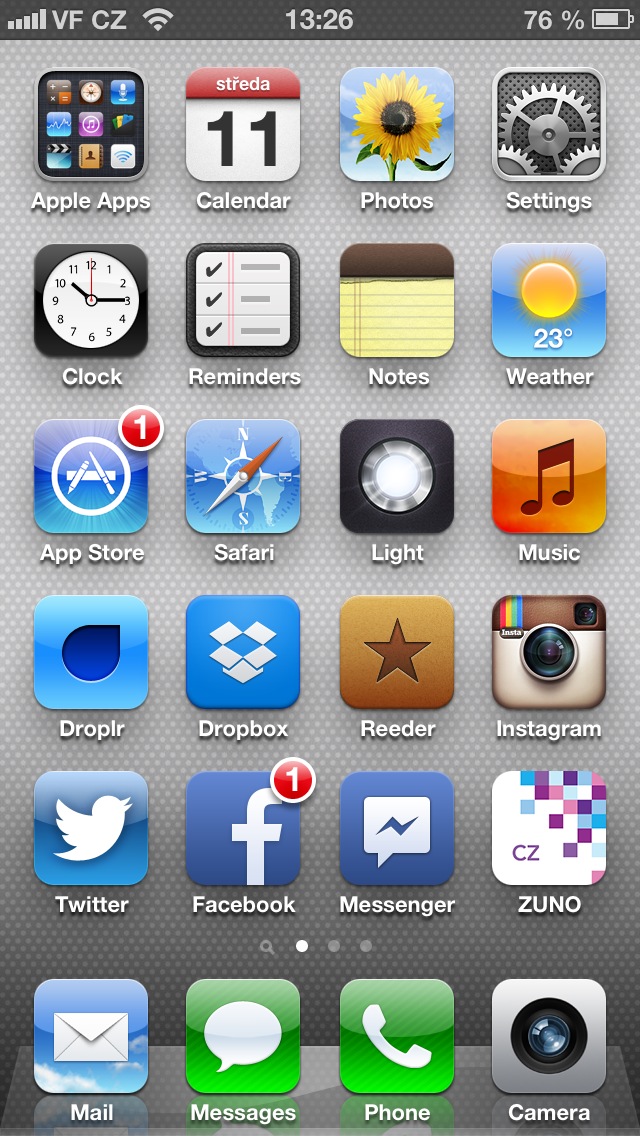This screenshot has height=1136, width=640.
Task: Open the Mail app in dock
Action: pyautogui.click(x=91, y=1036)
